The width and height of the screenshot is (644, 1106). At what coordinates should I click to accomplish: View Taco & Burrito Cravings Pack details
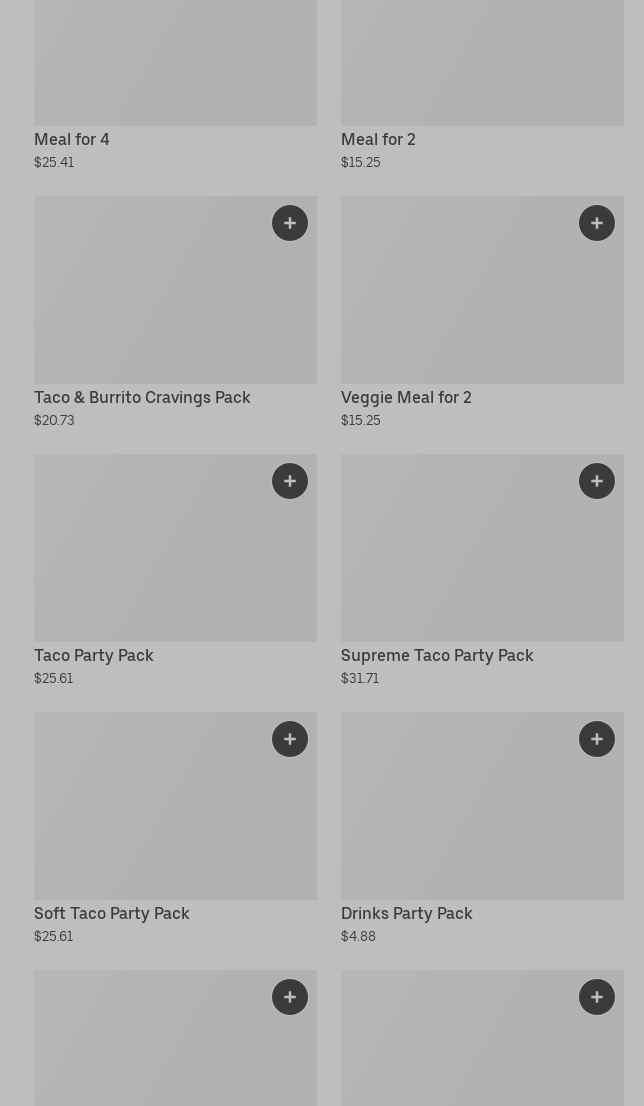click(x=176, y=312)
